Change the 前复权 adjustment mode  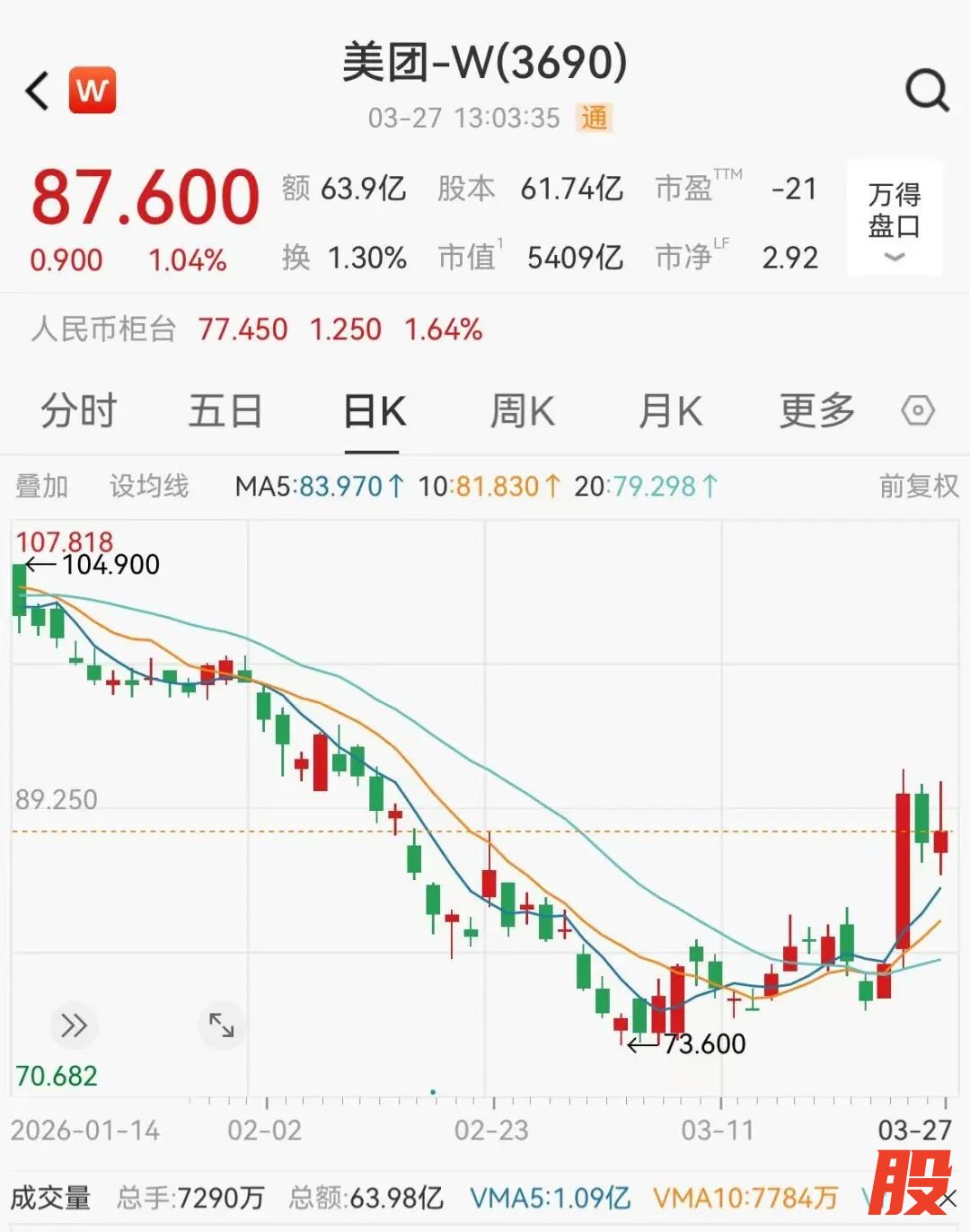click(918, 486)
